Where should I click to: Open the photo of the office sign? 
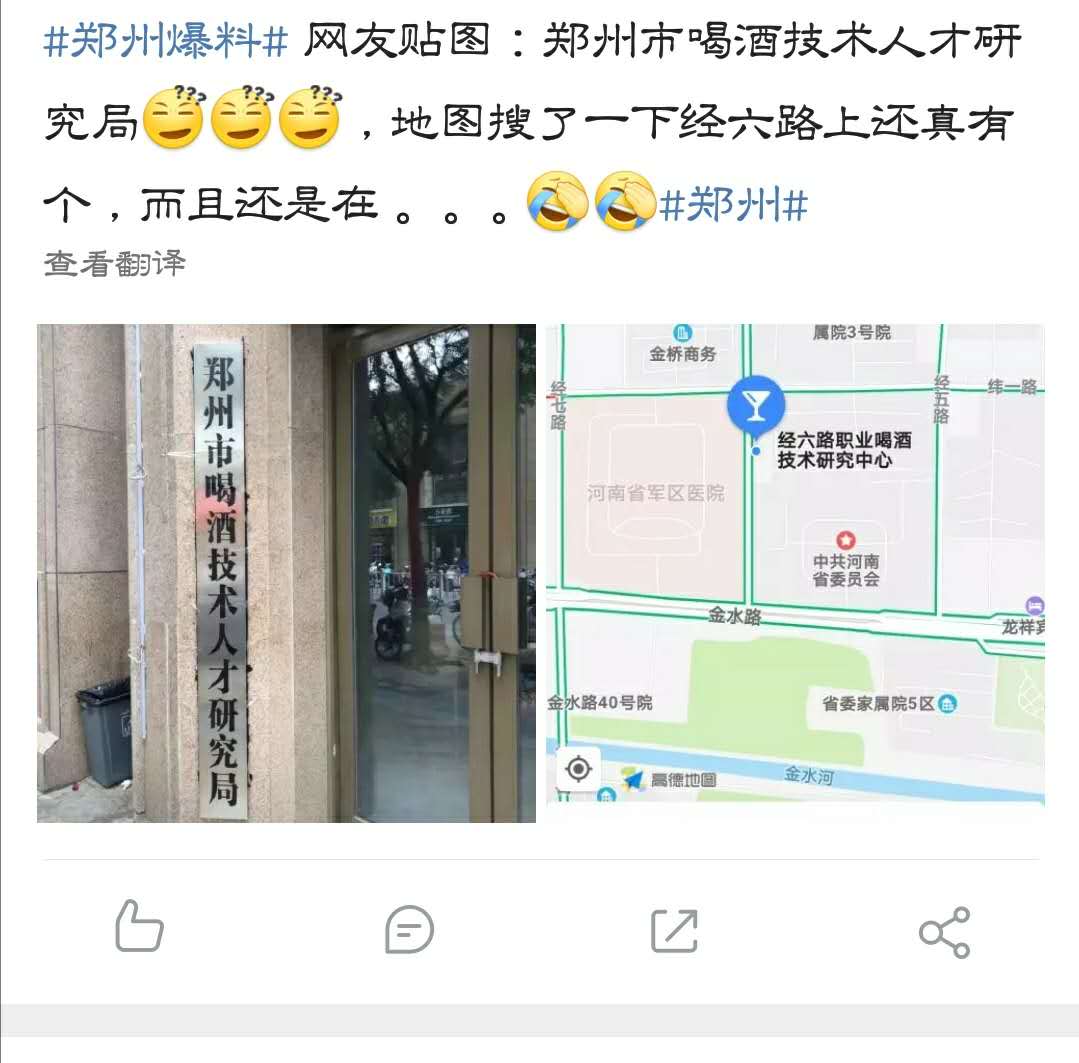(286, 573)
